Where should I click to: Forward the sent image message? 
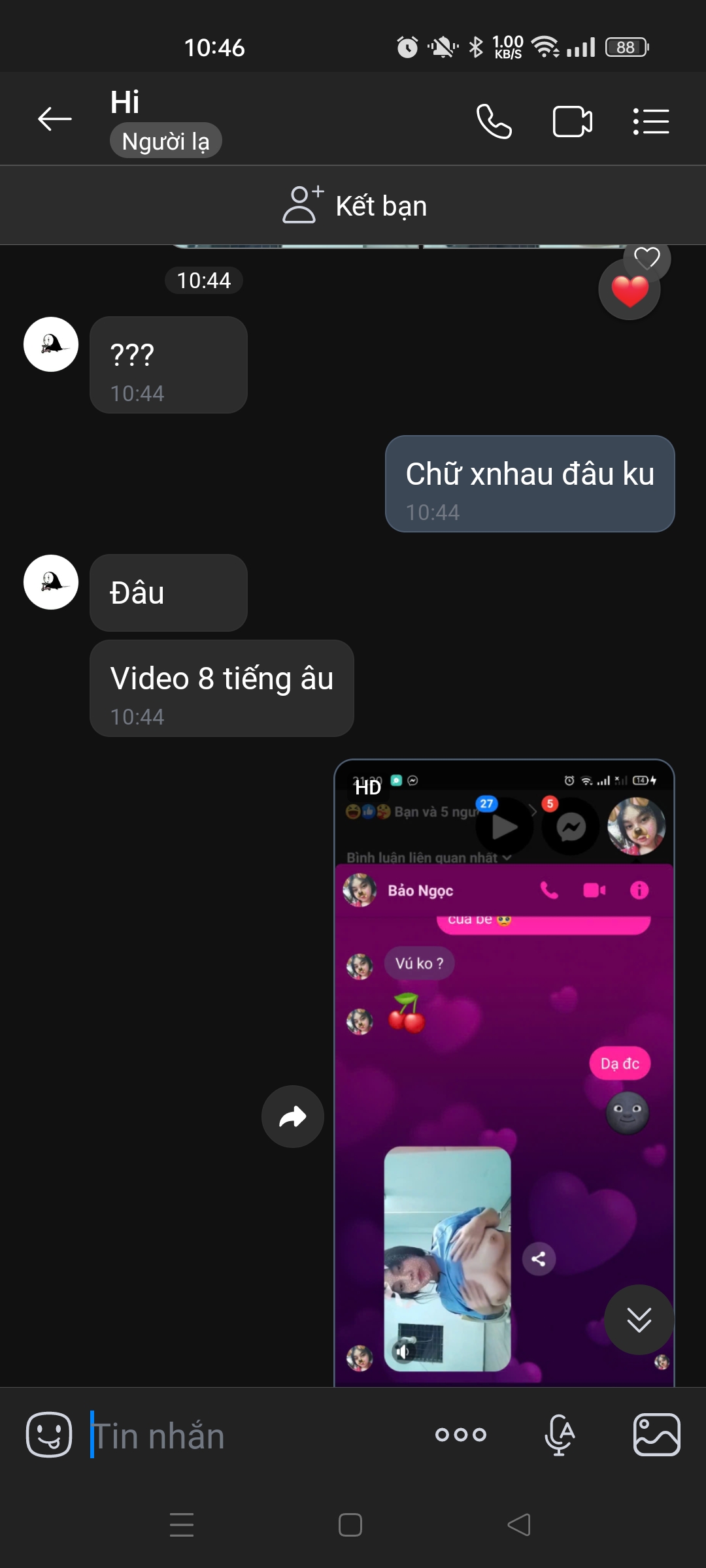[x=292, y=1117]
